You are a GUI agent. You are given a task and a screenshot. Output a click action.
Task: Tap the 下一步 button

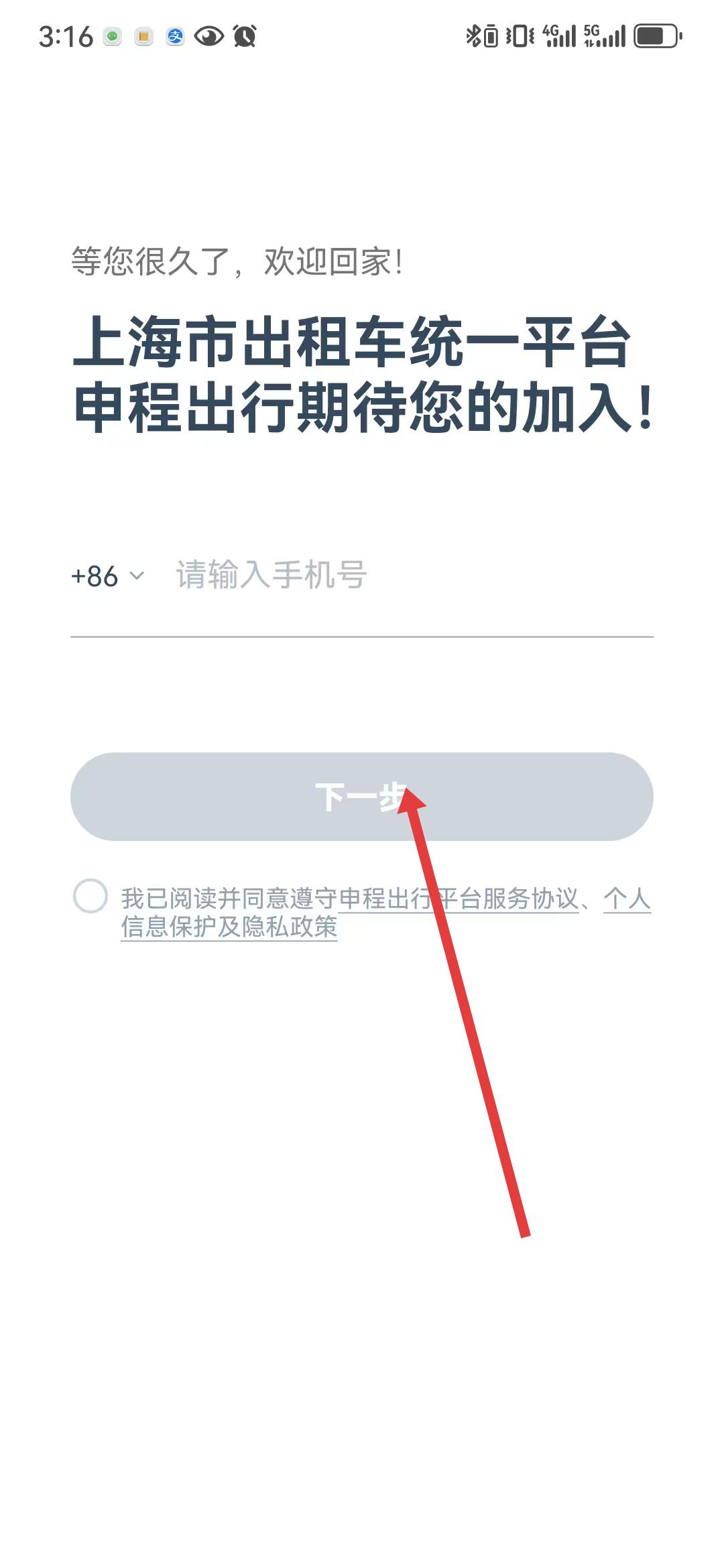362,797
